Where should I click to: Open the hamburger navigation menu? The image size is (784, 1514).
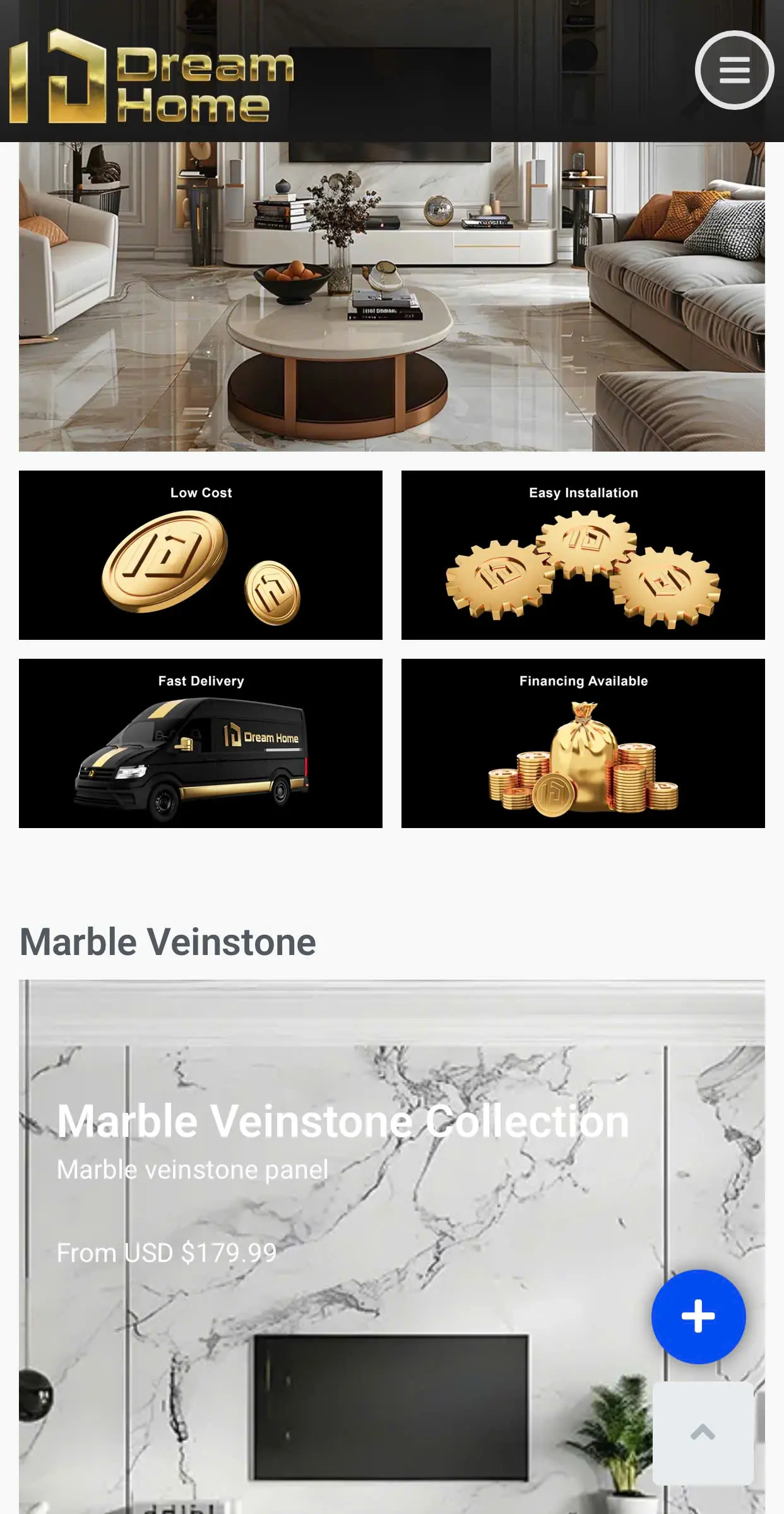(734, 70)
